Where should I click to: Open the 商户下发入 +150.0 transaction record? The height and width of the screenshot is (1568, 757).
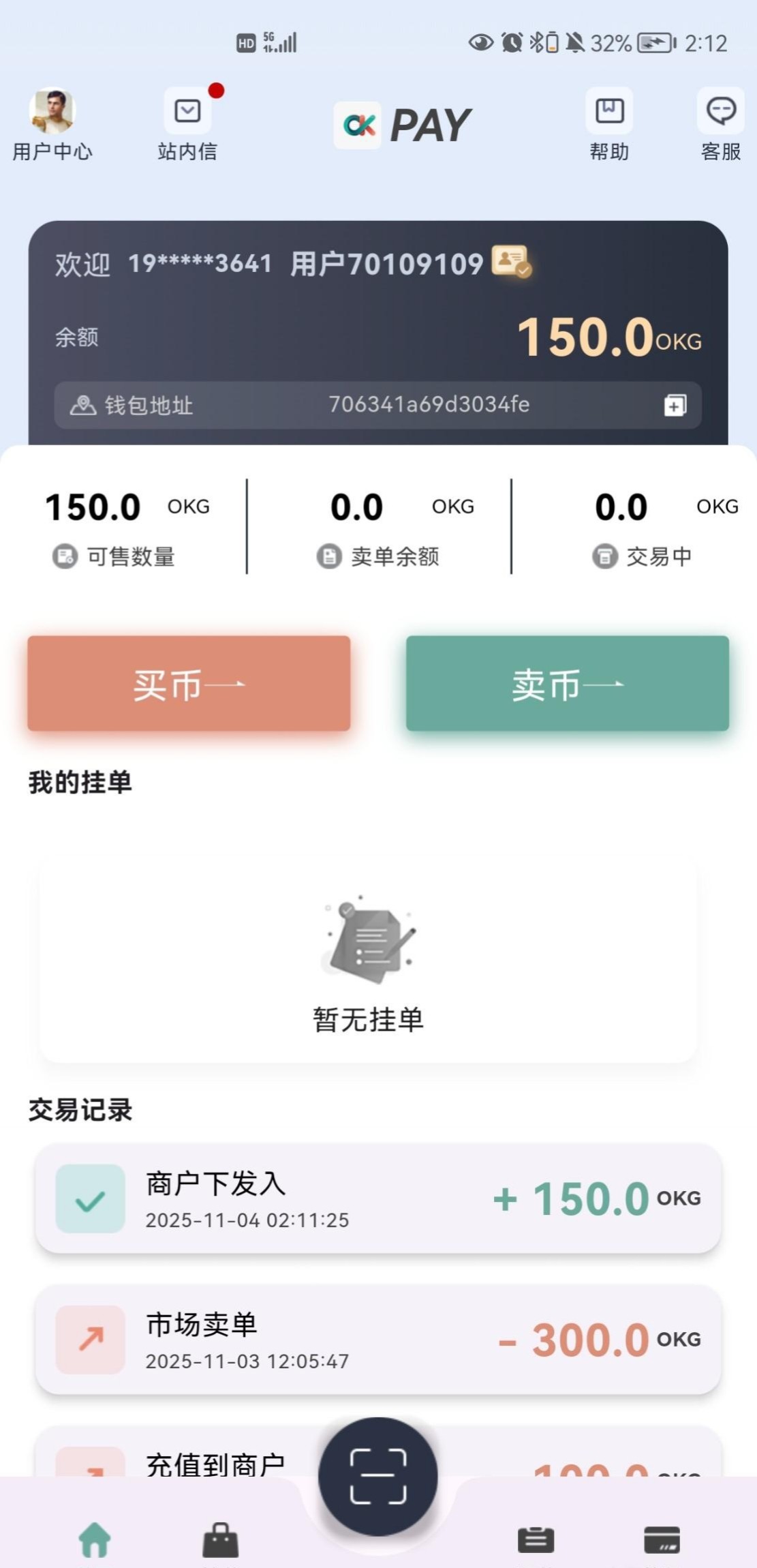[378, 1198]
